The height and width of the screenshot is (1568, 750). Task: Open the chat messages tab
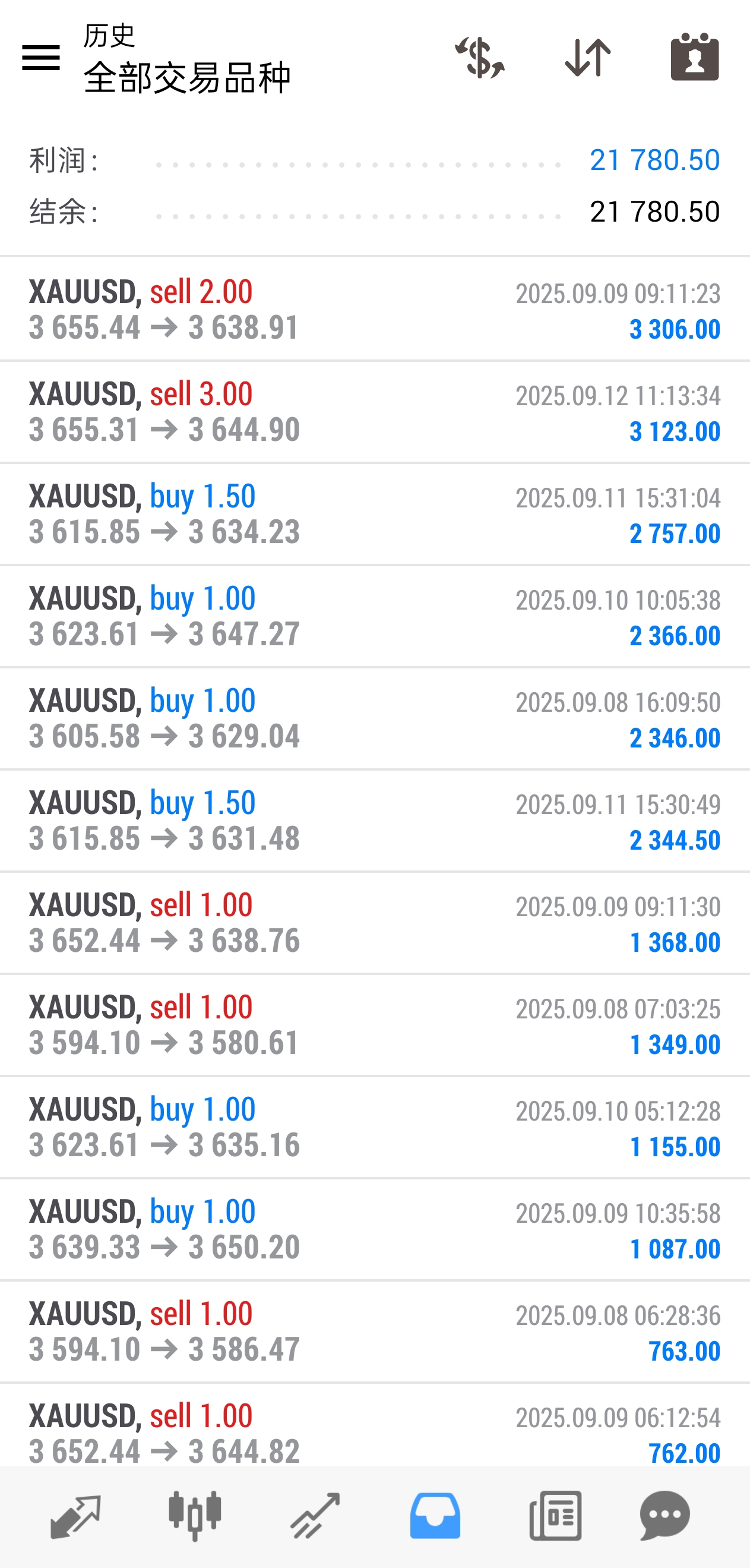click(665, 1516)
